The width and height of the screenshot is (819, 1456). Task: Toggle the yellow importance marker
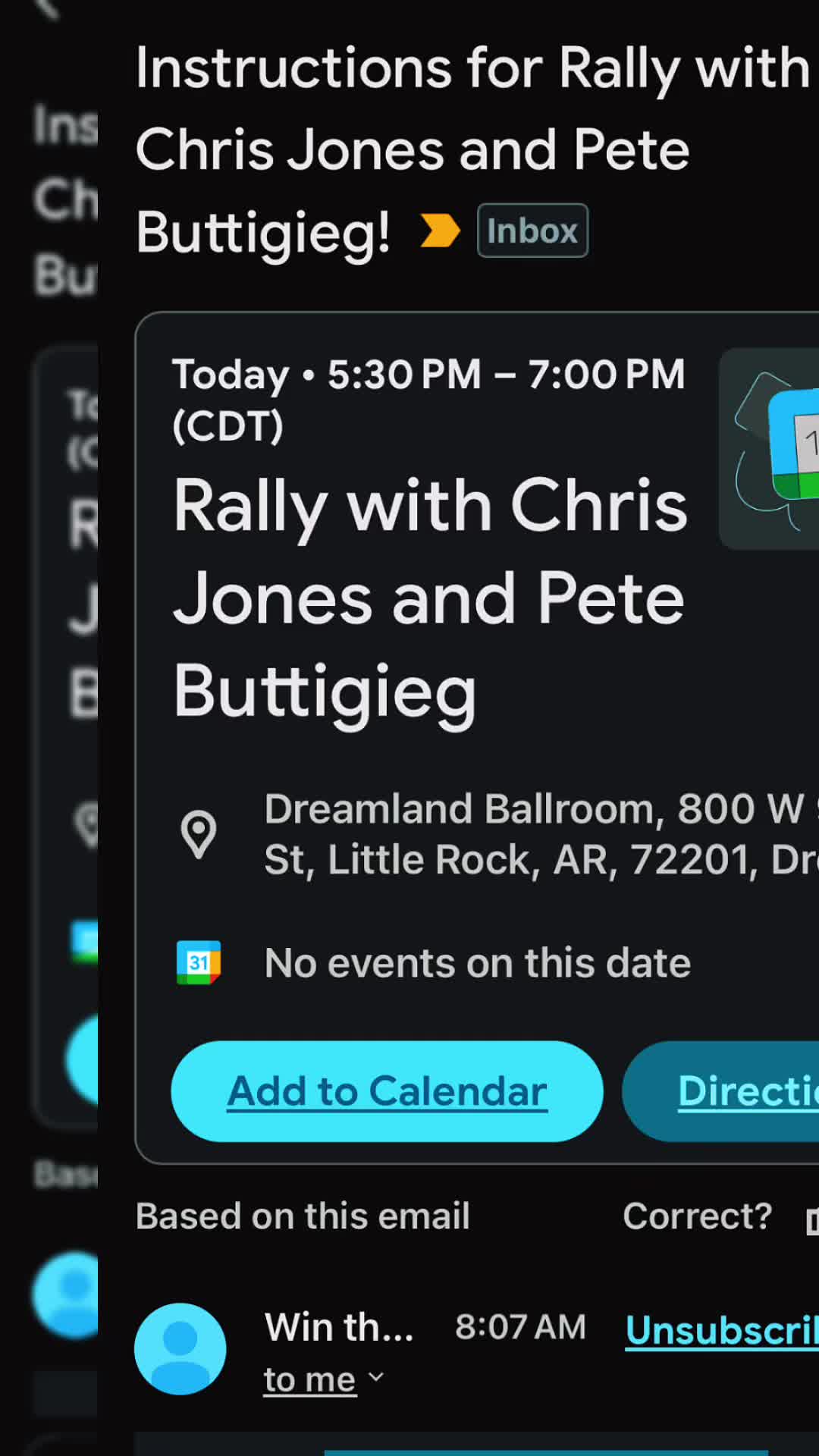click(440, 231)
